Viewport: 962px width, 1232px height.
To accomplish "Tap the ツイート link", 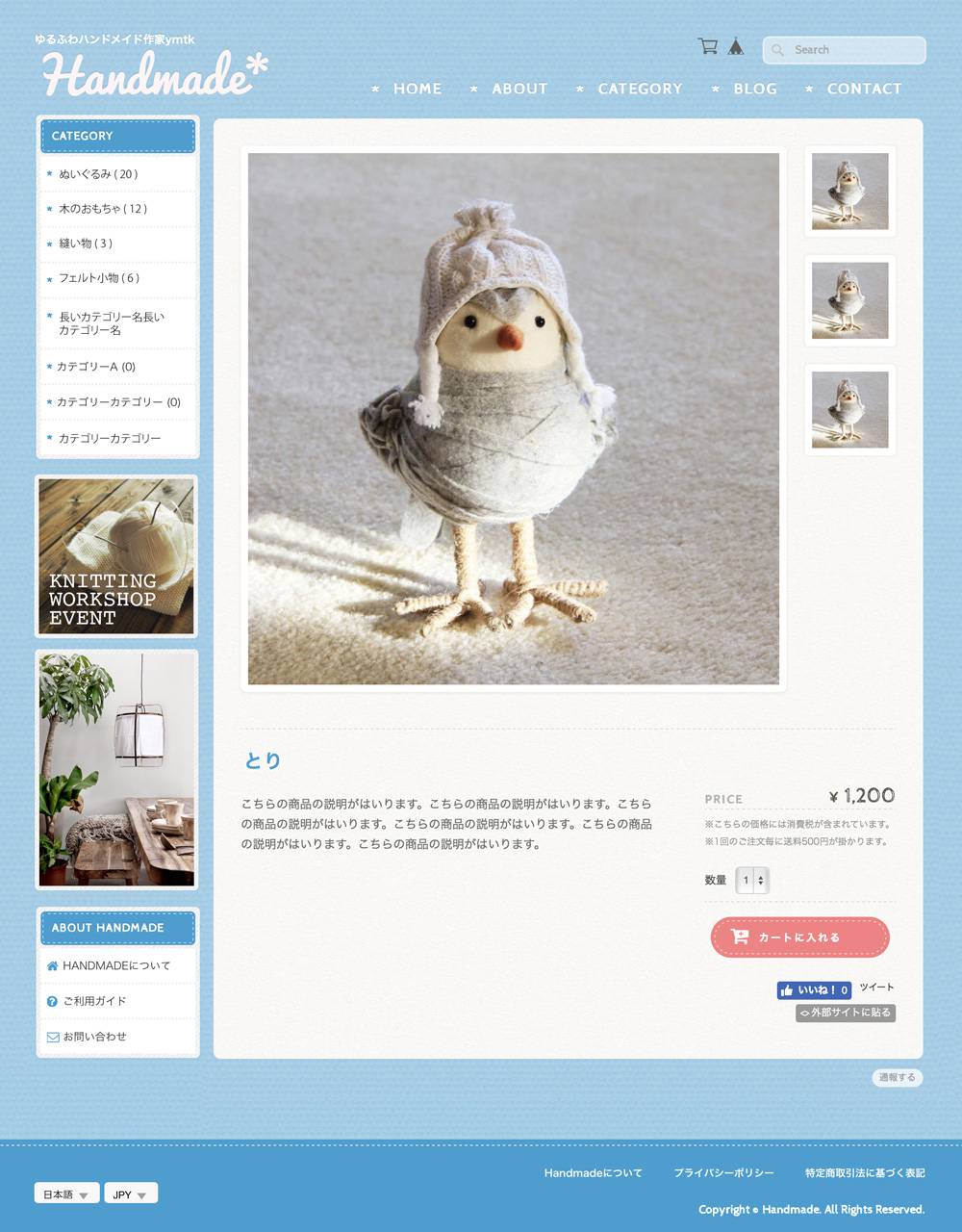I will [x=876, y=988].
